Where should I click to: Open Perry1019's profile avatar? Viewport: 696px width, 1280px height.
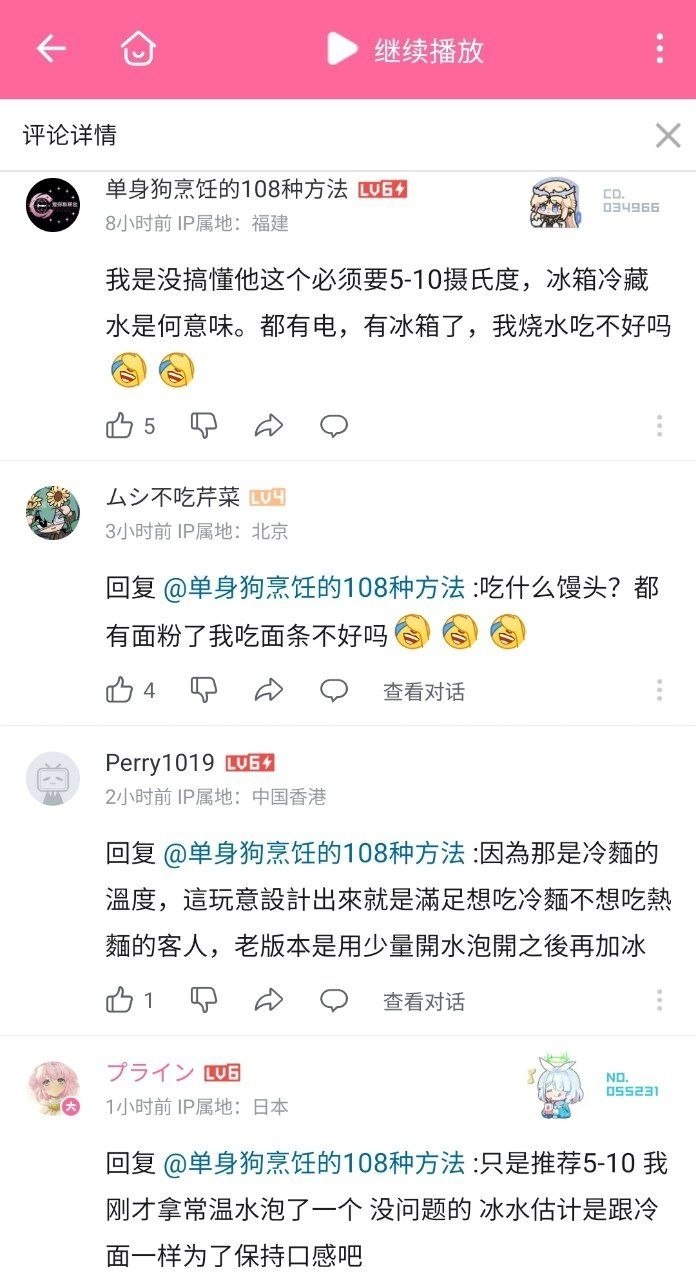point(52,779)
